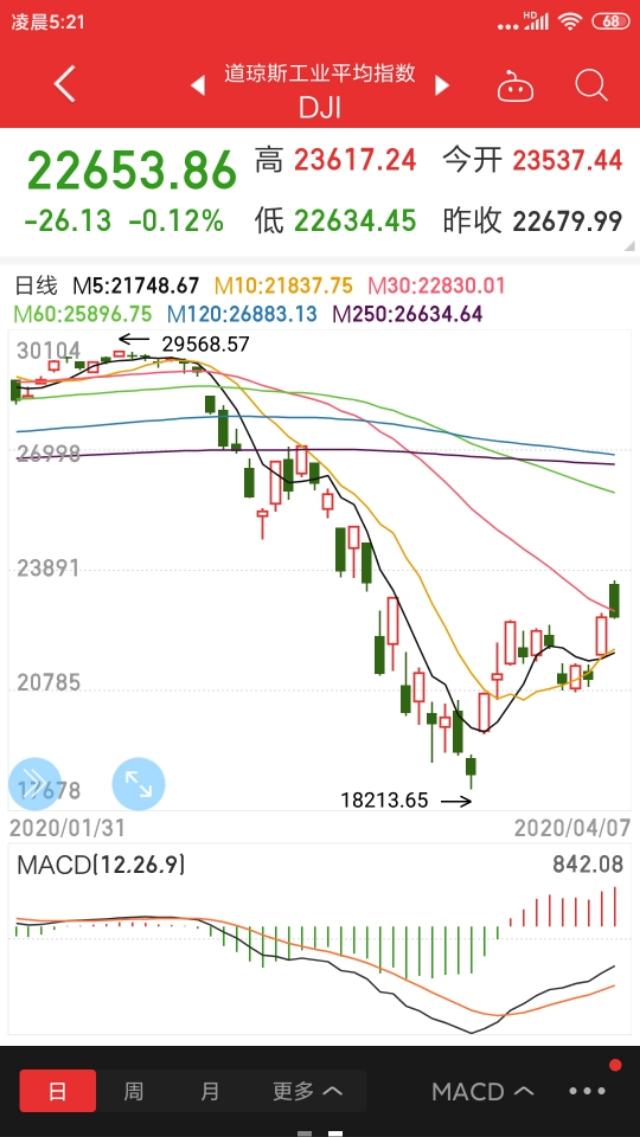Screen dimensions: 640x1137
Task: Switch to the previous index with the left triangle
Action: coord(197,86)
